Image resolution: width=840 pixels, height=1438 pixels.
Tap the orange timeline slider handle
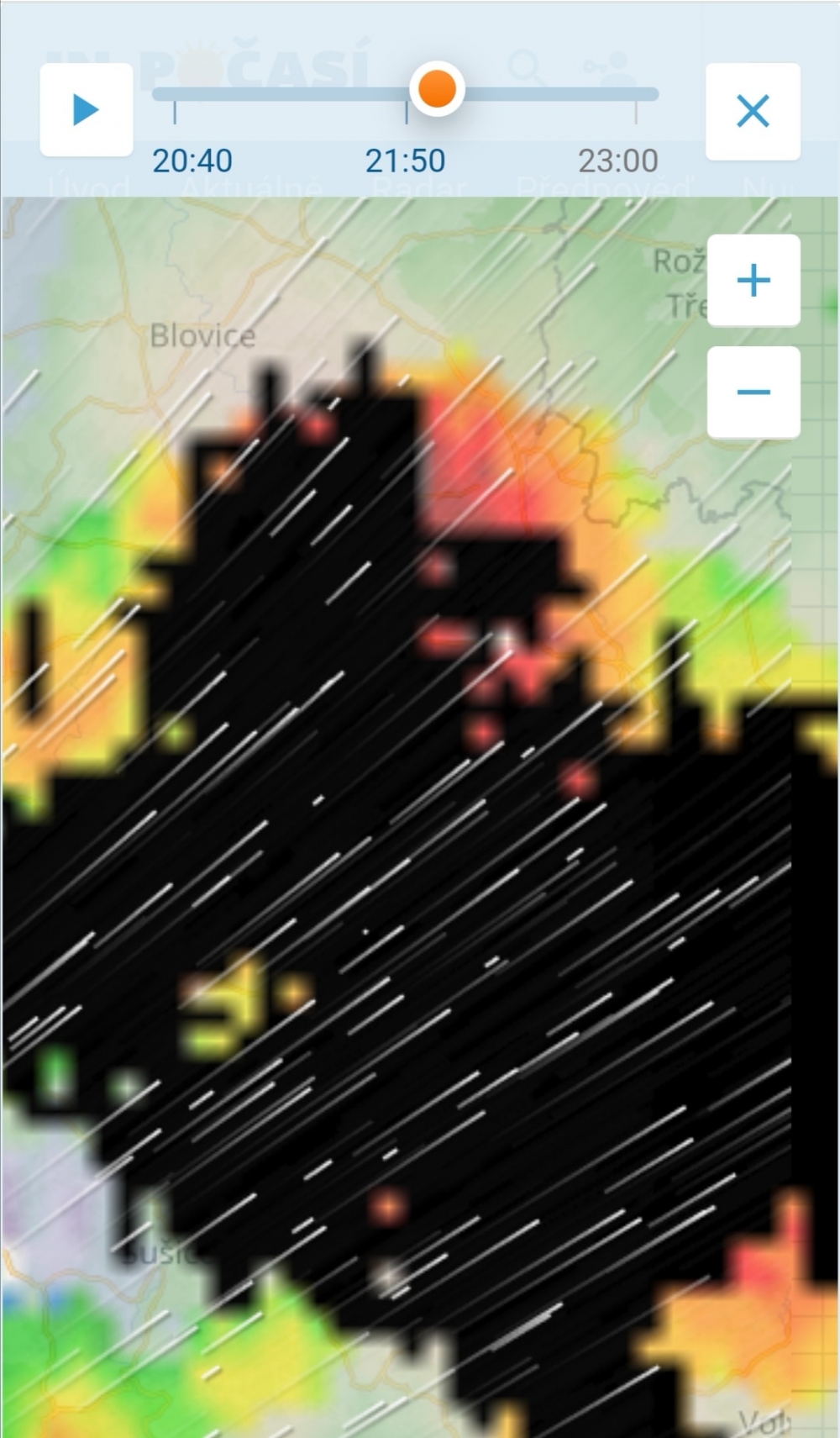tap(437, 89)
